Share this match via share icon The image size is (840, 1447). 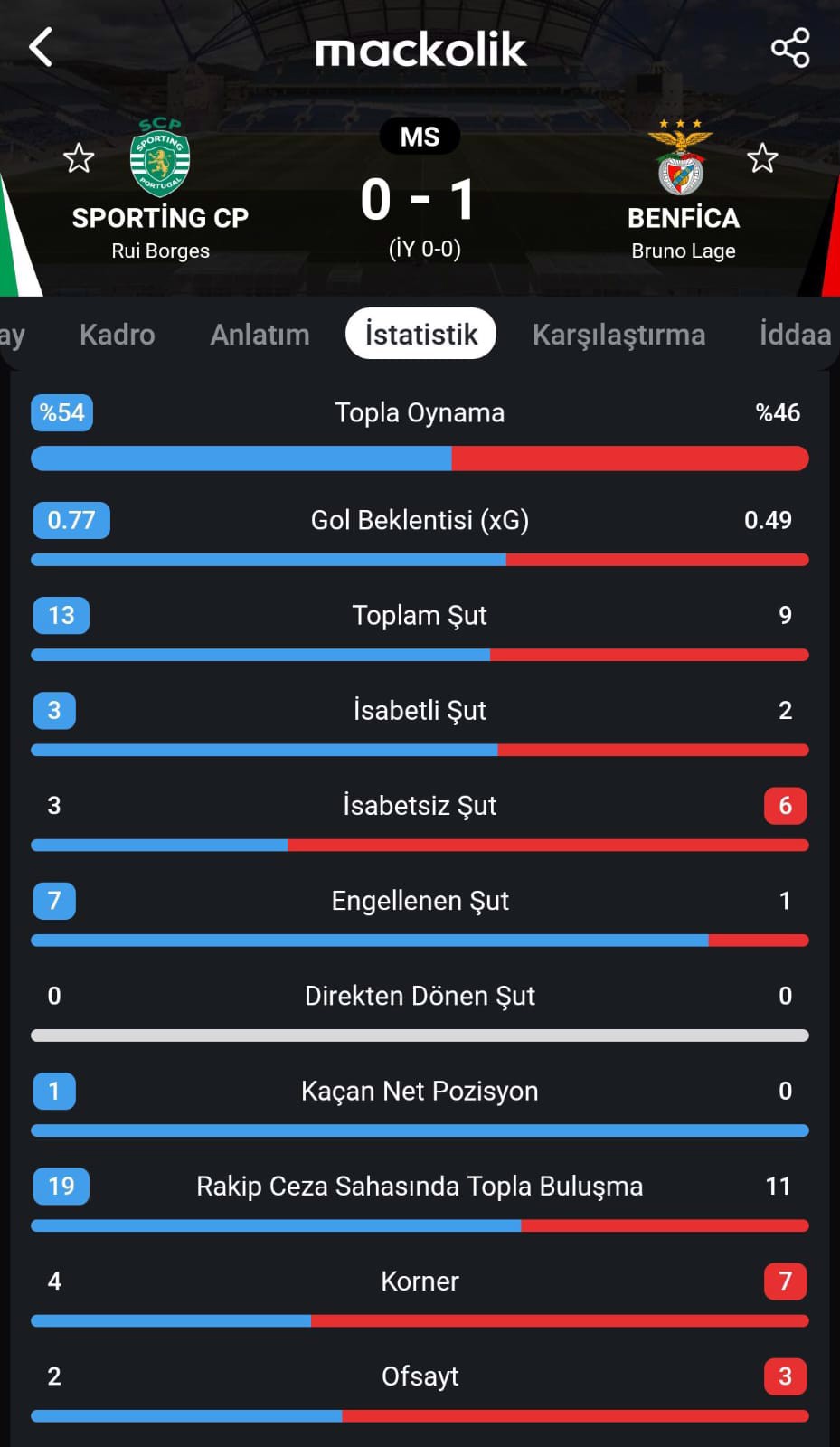point(789,47)
